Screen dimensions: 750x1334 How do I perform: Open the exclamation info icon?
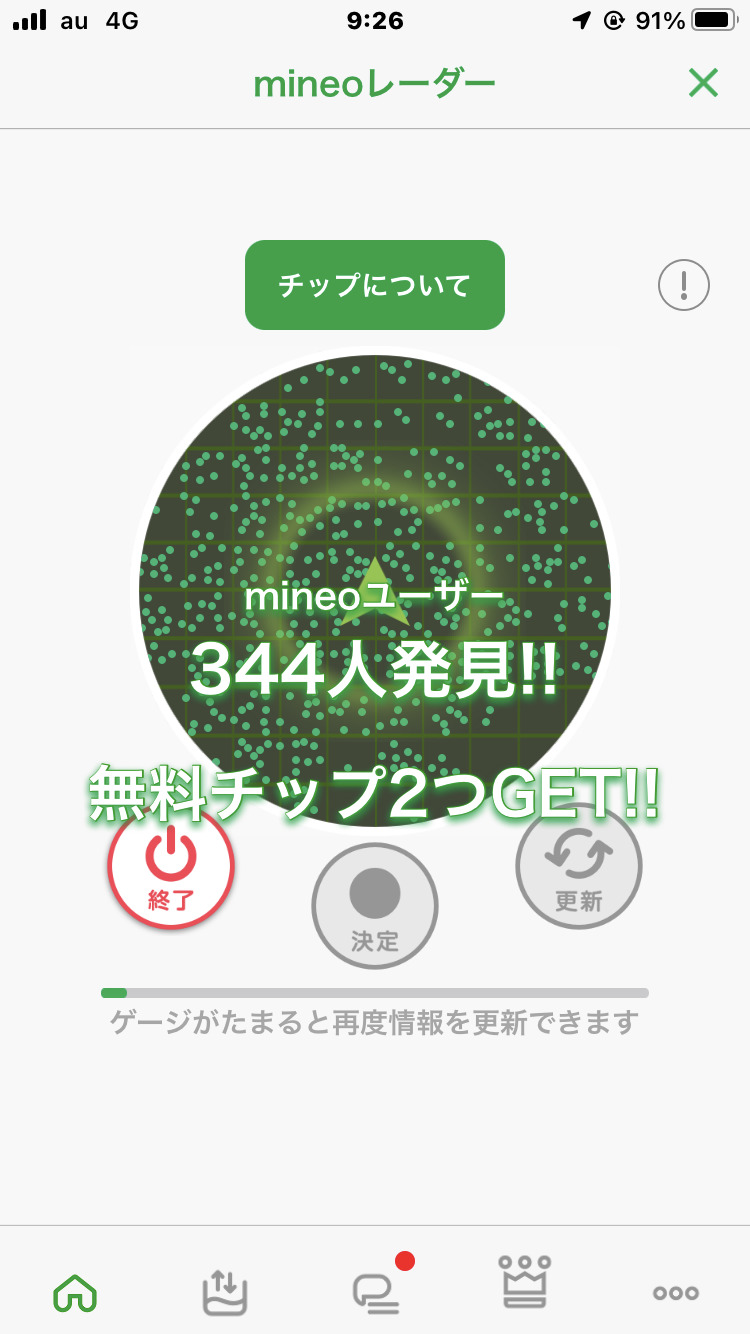684,286
